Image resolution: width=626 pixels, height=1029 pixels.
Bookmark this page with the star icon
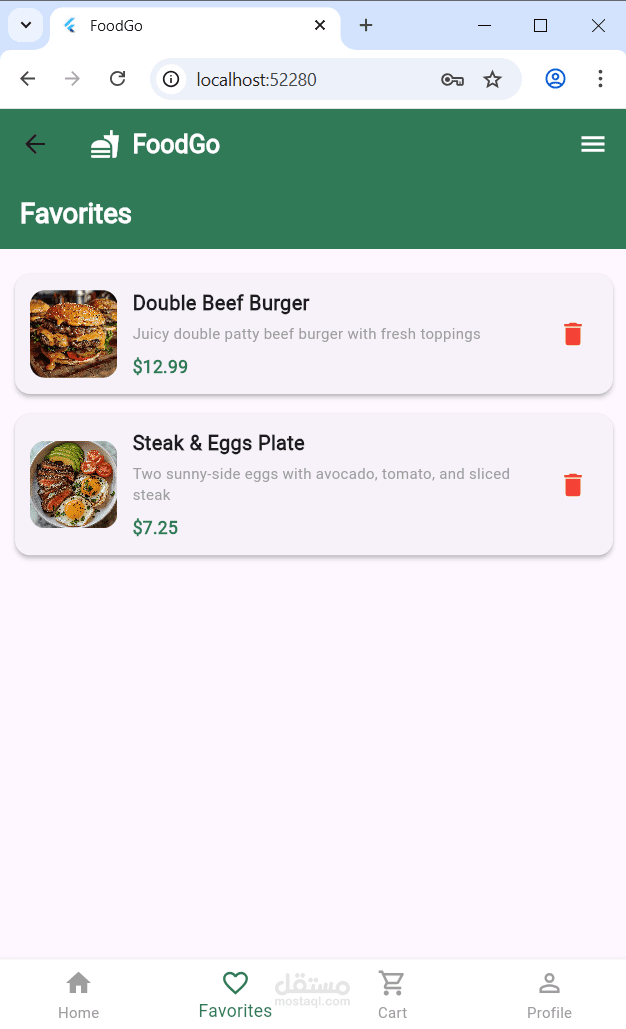click(492, 79)
